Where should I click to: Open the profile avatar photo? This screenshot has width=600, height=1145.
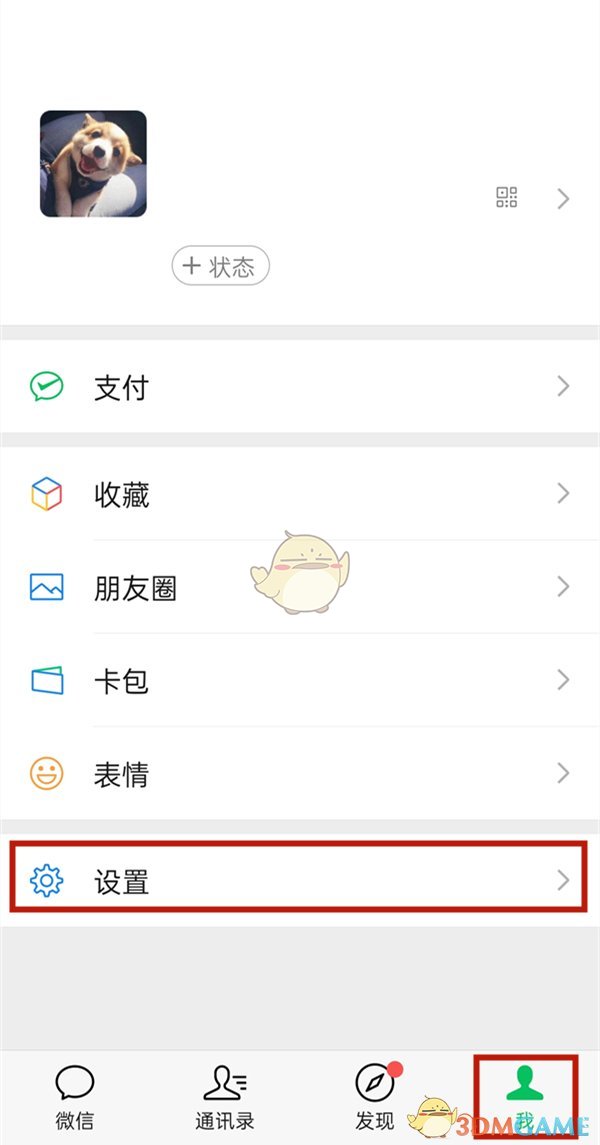(x=93, y=164)
